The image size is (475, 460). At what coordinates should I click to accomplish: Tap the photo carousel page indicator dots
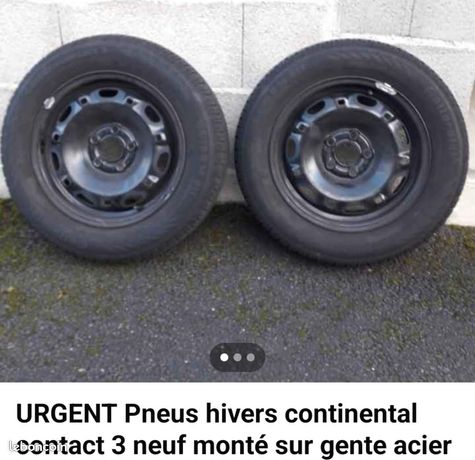point(237,357)
